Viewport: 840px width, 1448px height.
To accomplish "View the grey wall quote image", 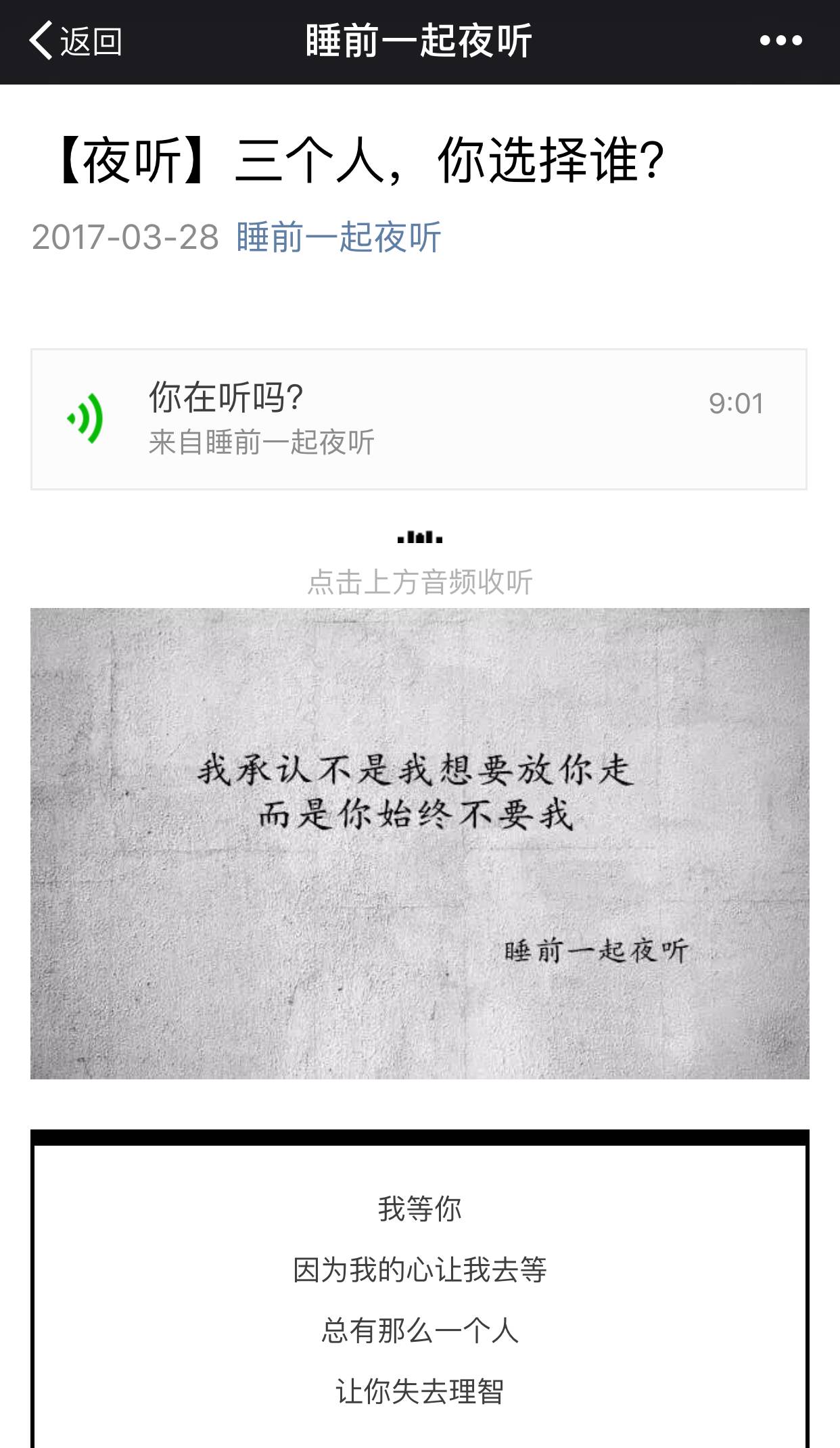I will pos(419,843).
